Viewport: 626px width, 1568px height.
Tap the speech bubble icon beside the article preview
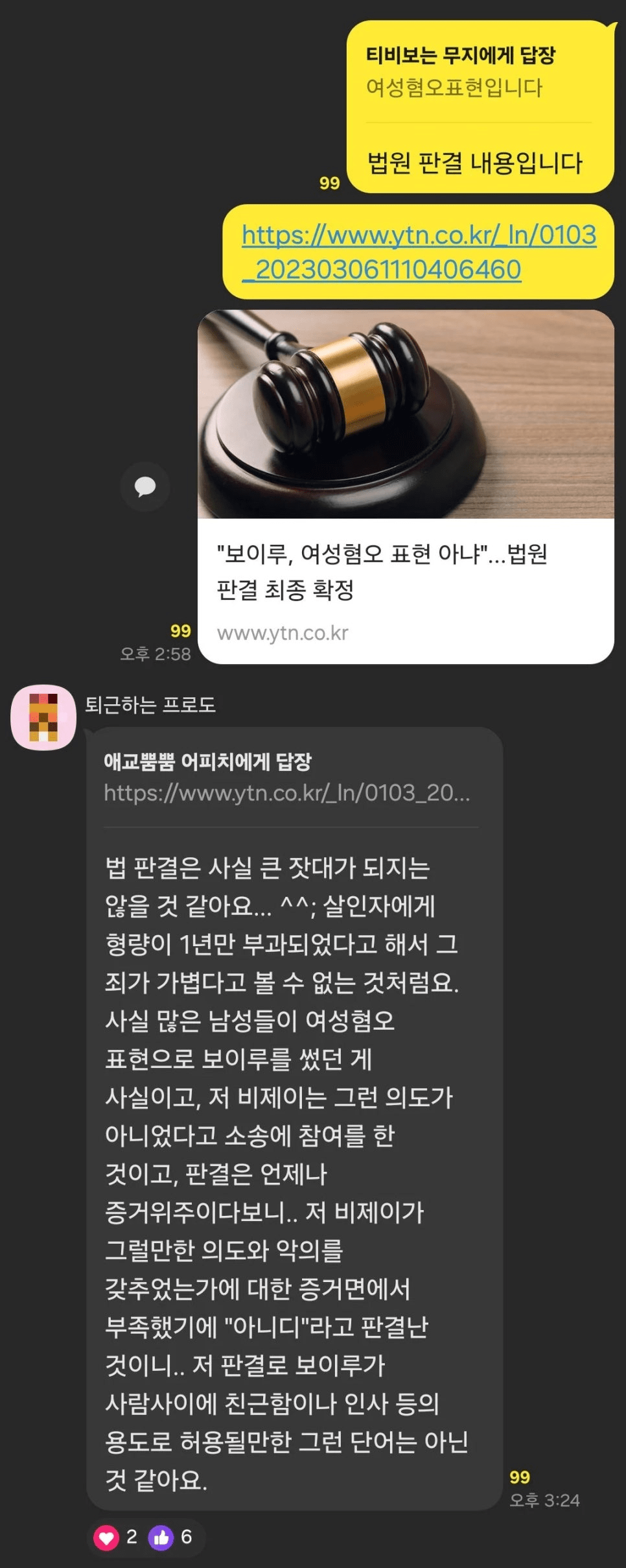coord(145,486)
